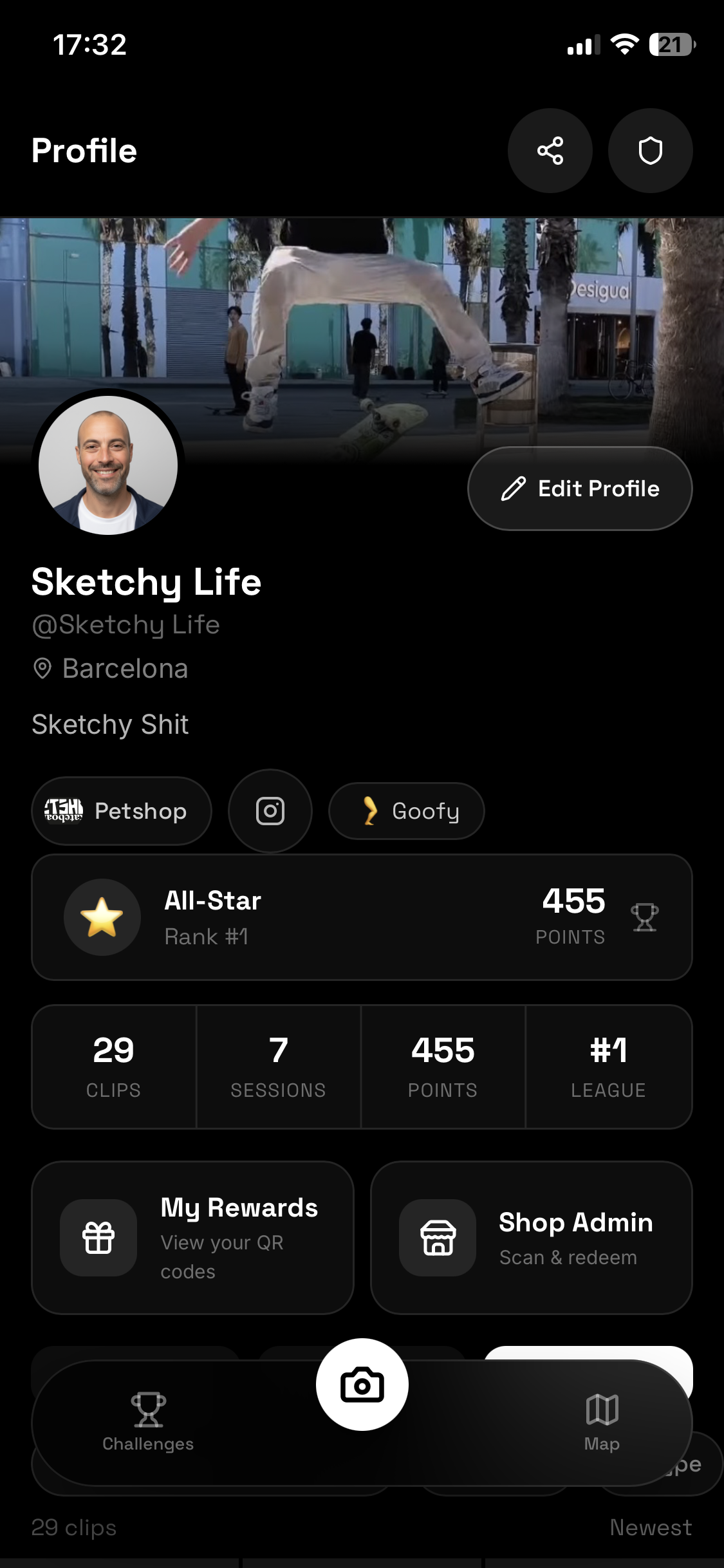724x1568 pixels.
Task: Share this profile
Action: (550, 151)
